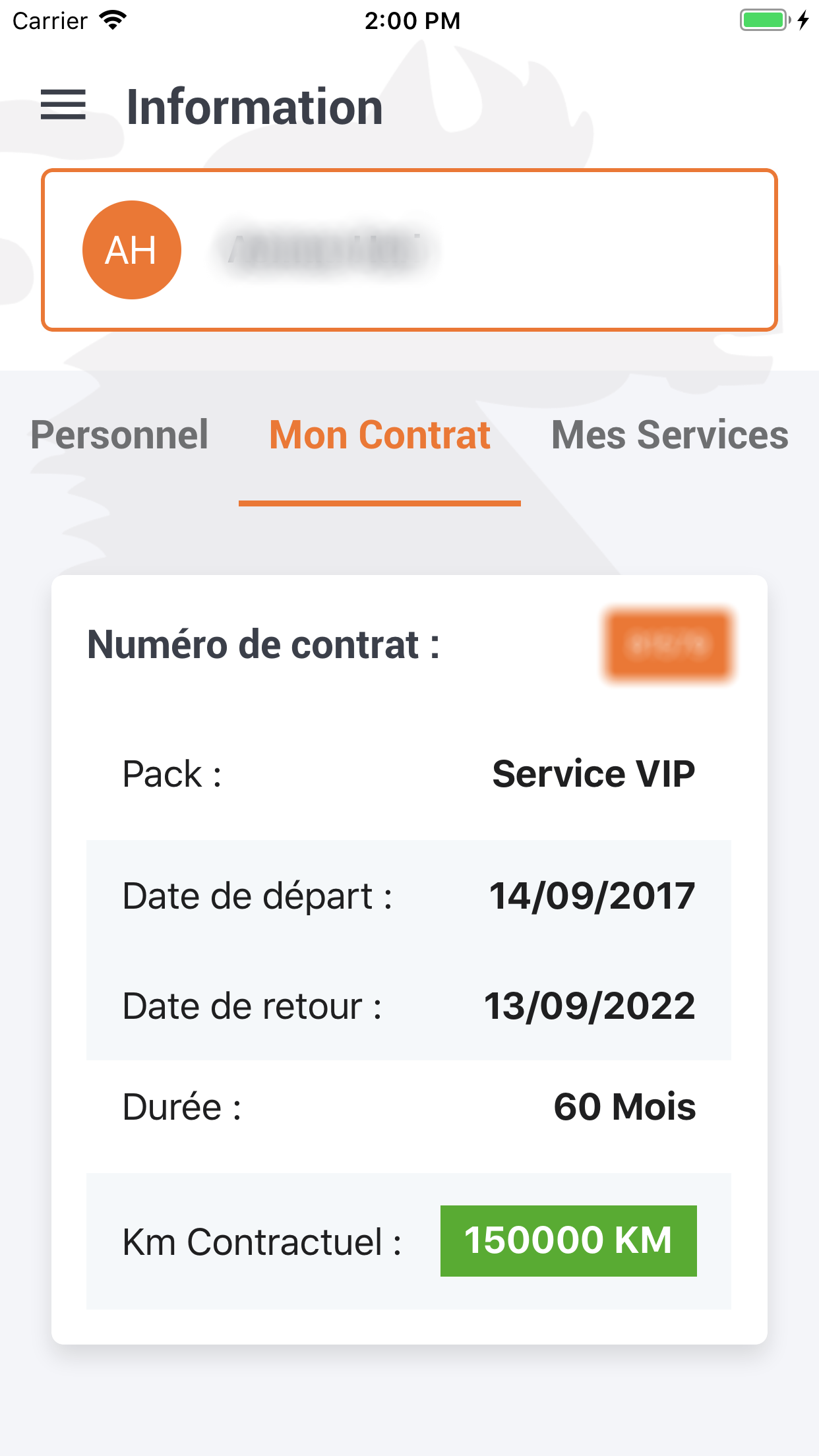Screen dimensions: 819x1456
Task: Select the profile card with orange border
Action: [409, 249]
